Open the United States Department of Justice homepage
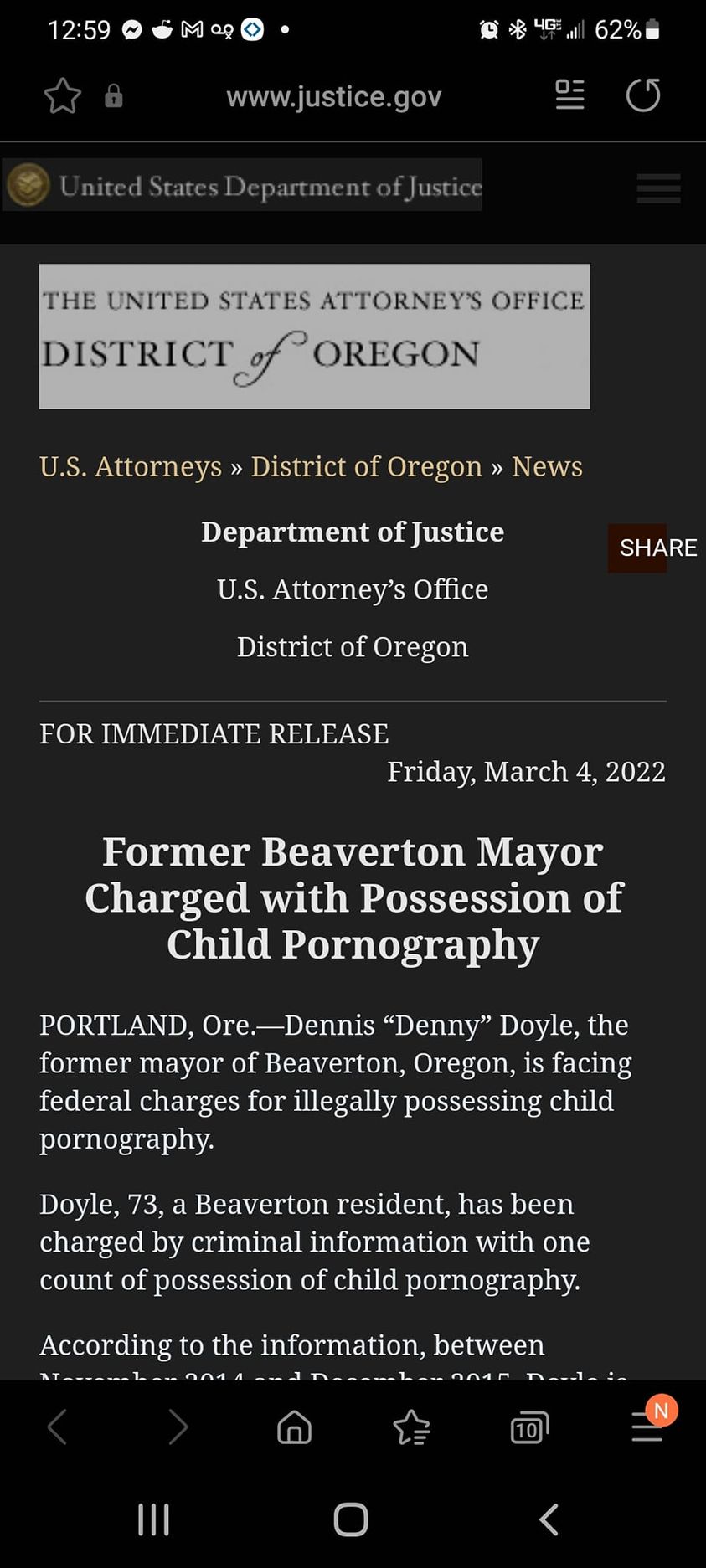This screenshot has width=706, height=1568. tap(243, 185)
